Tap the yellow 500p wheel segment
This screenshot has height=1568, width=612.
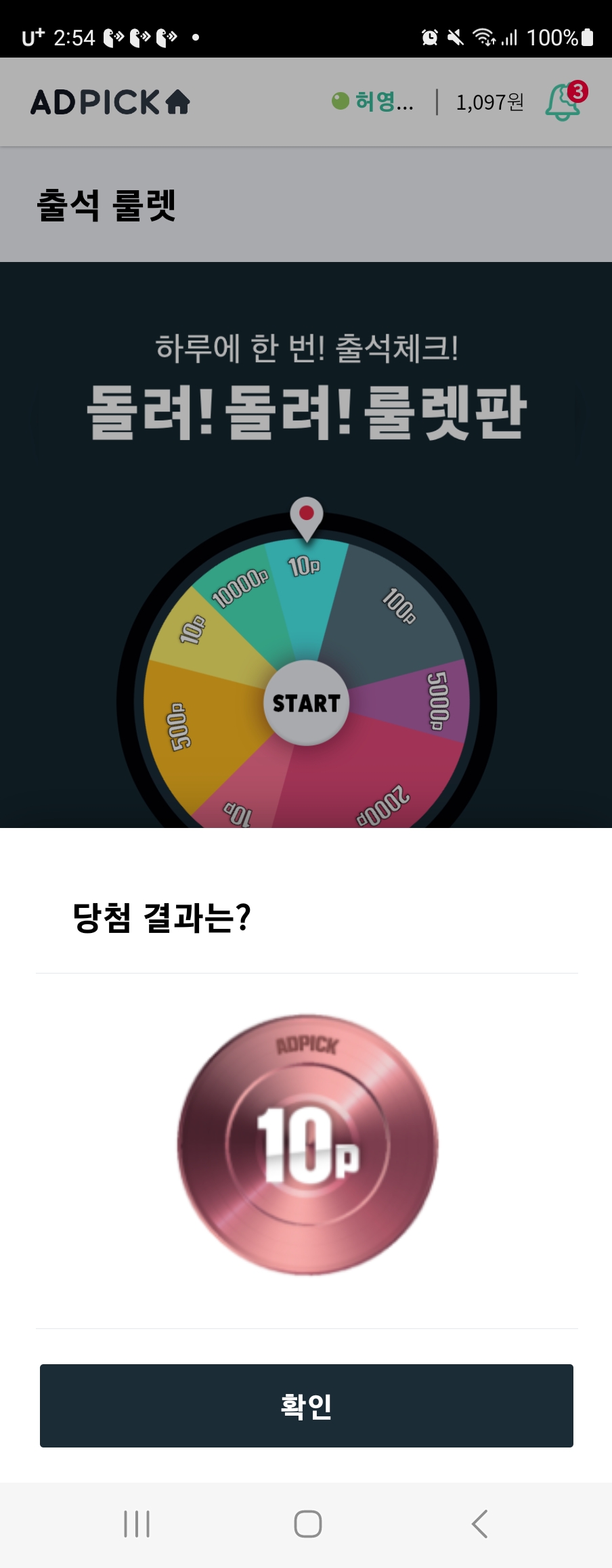pyautogui.click(x=179, y=724)
